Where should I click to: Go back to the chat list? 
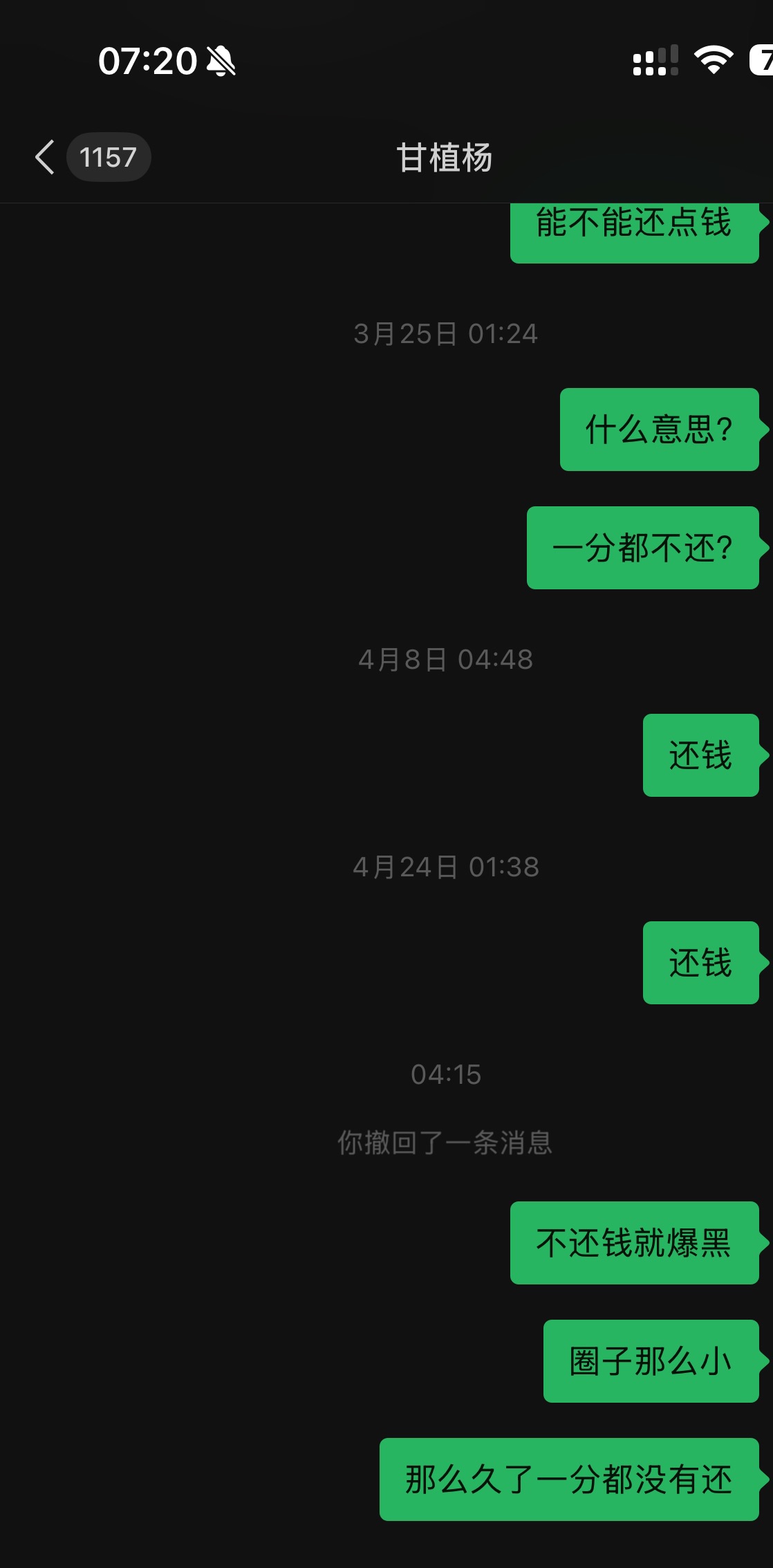(x=44, y=157)
